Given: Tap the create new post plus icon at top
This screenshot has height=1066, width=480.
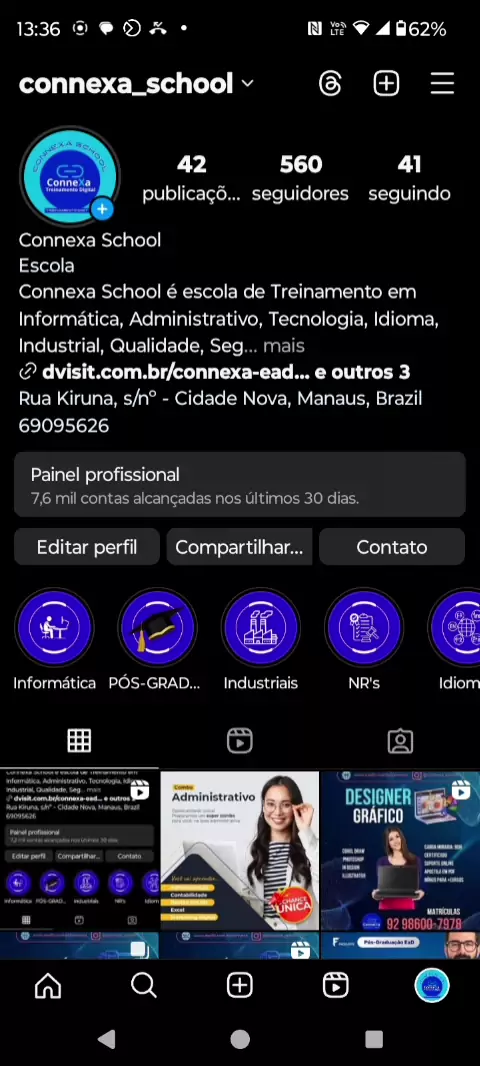Looking at the screenshot, I should 386,84.
